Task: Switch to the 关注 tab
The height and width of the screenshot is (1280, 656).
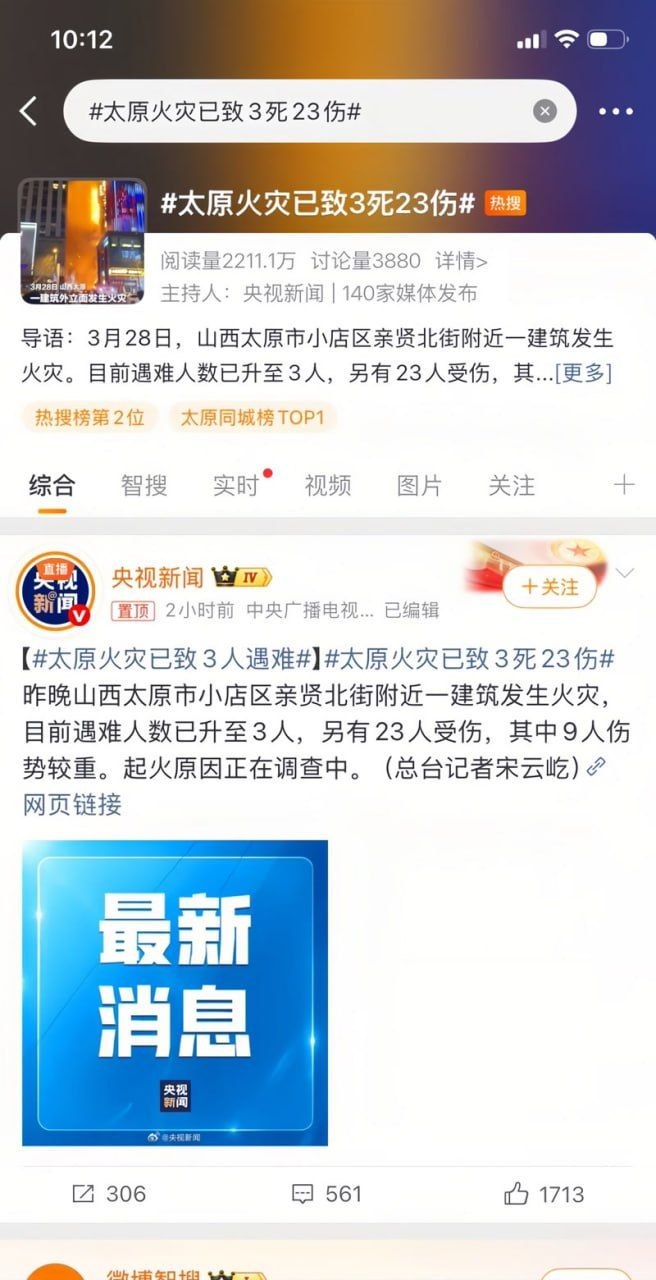Action: (511, 486)
